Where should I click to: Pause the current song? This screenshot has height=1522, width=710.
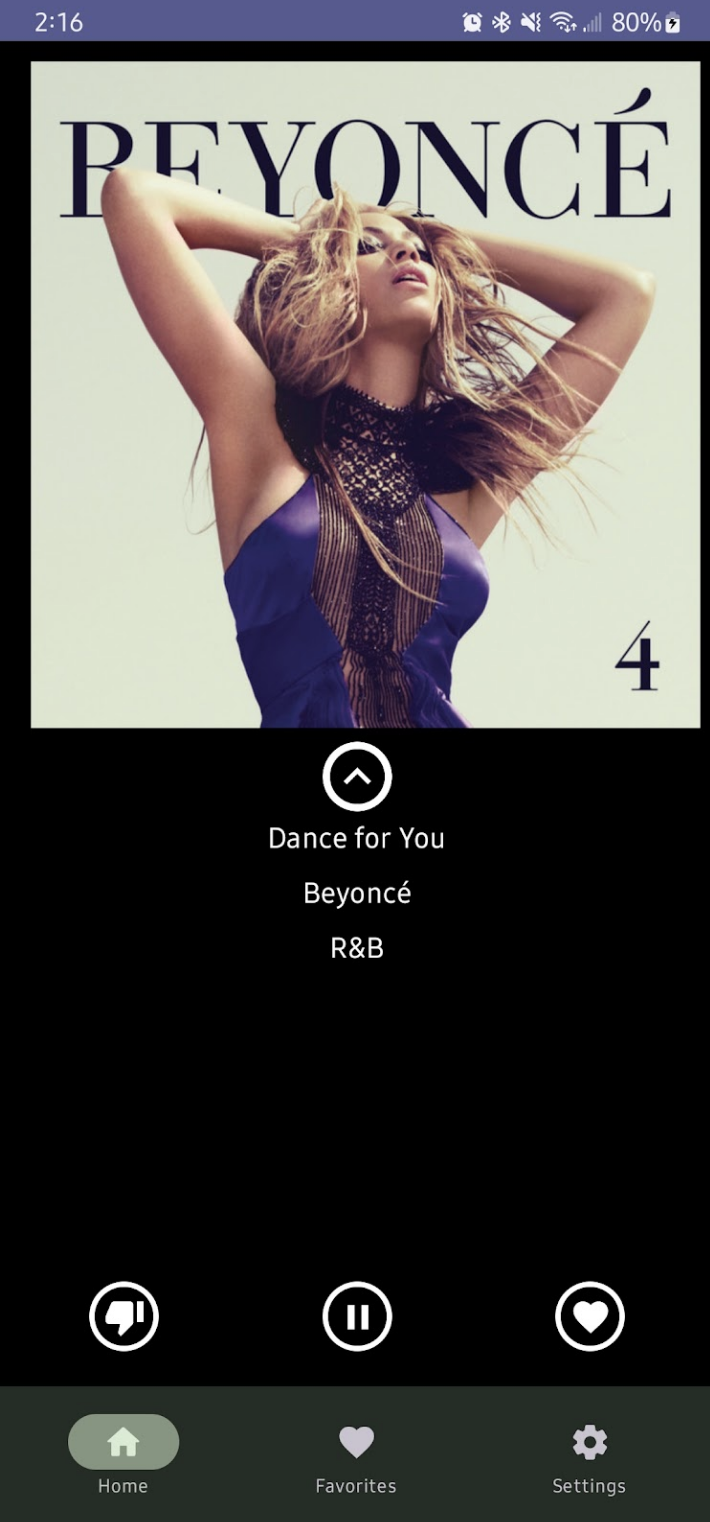pyautogui.click(x=357, y=1316)
